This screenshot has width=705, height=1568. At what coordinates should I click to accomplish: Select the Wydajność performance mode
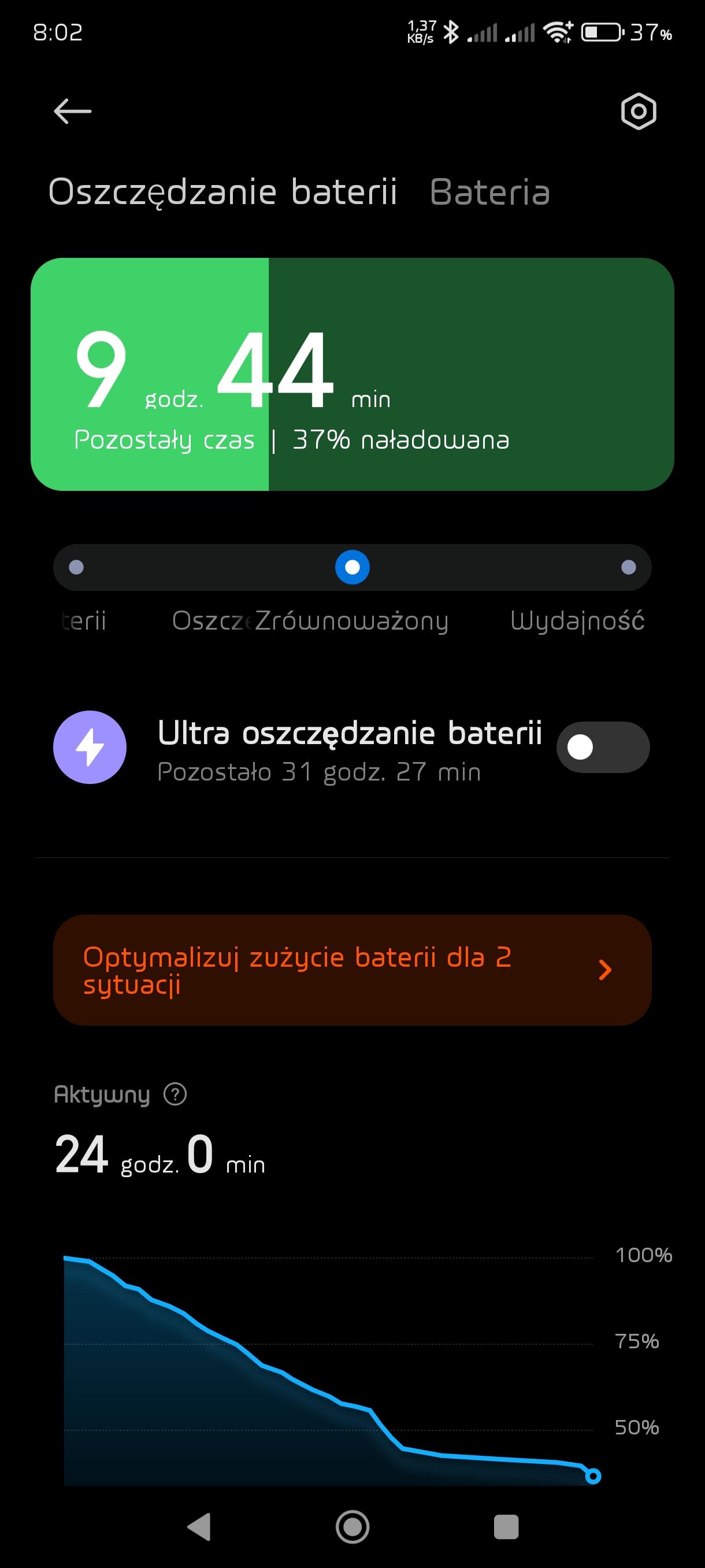click(628, 568)
